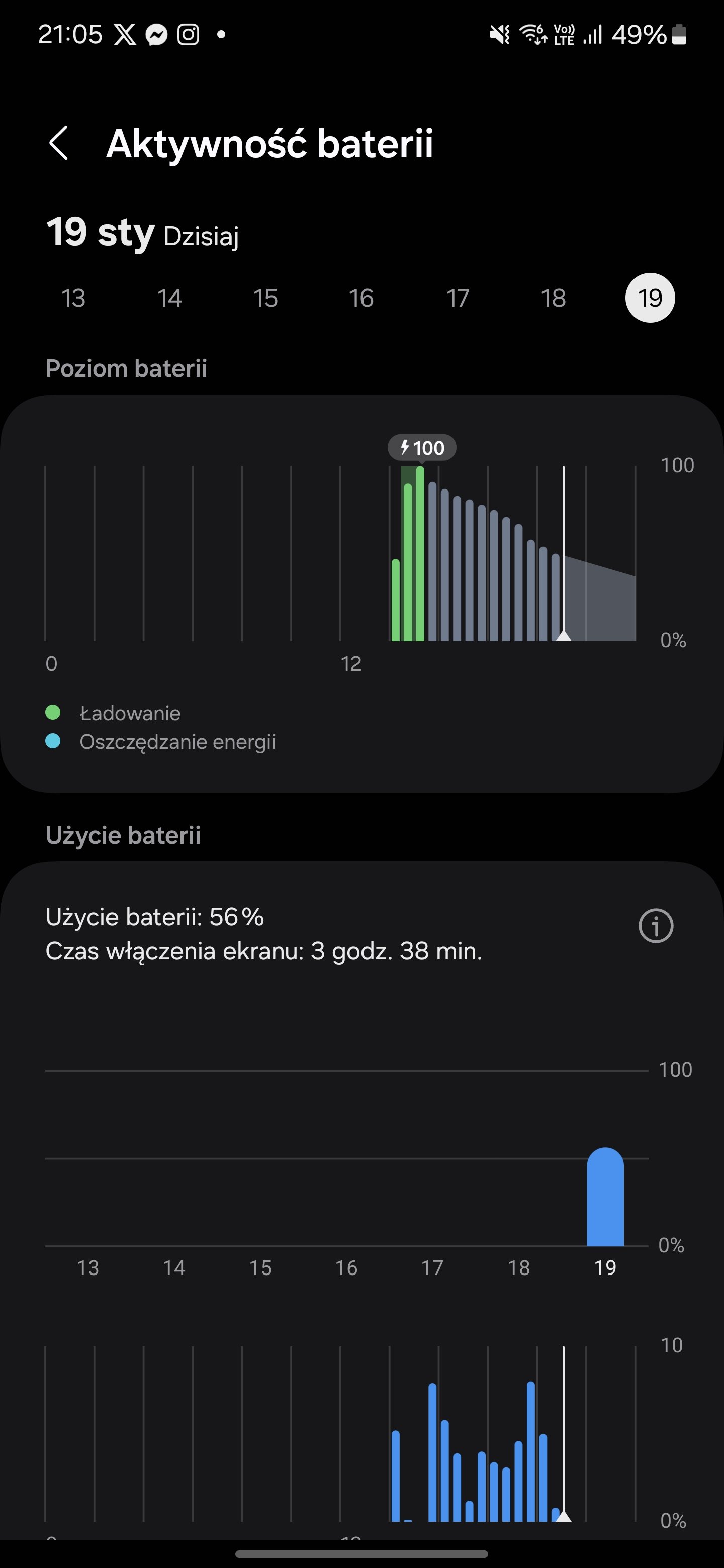Viewport: 724px width, 1568px height.
Task: Select day 15 in the date row
Action: tap(265, 298)
